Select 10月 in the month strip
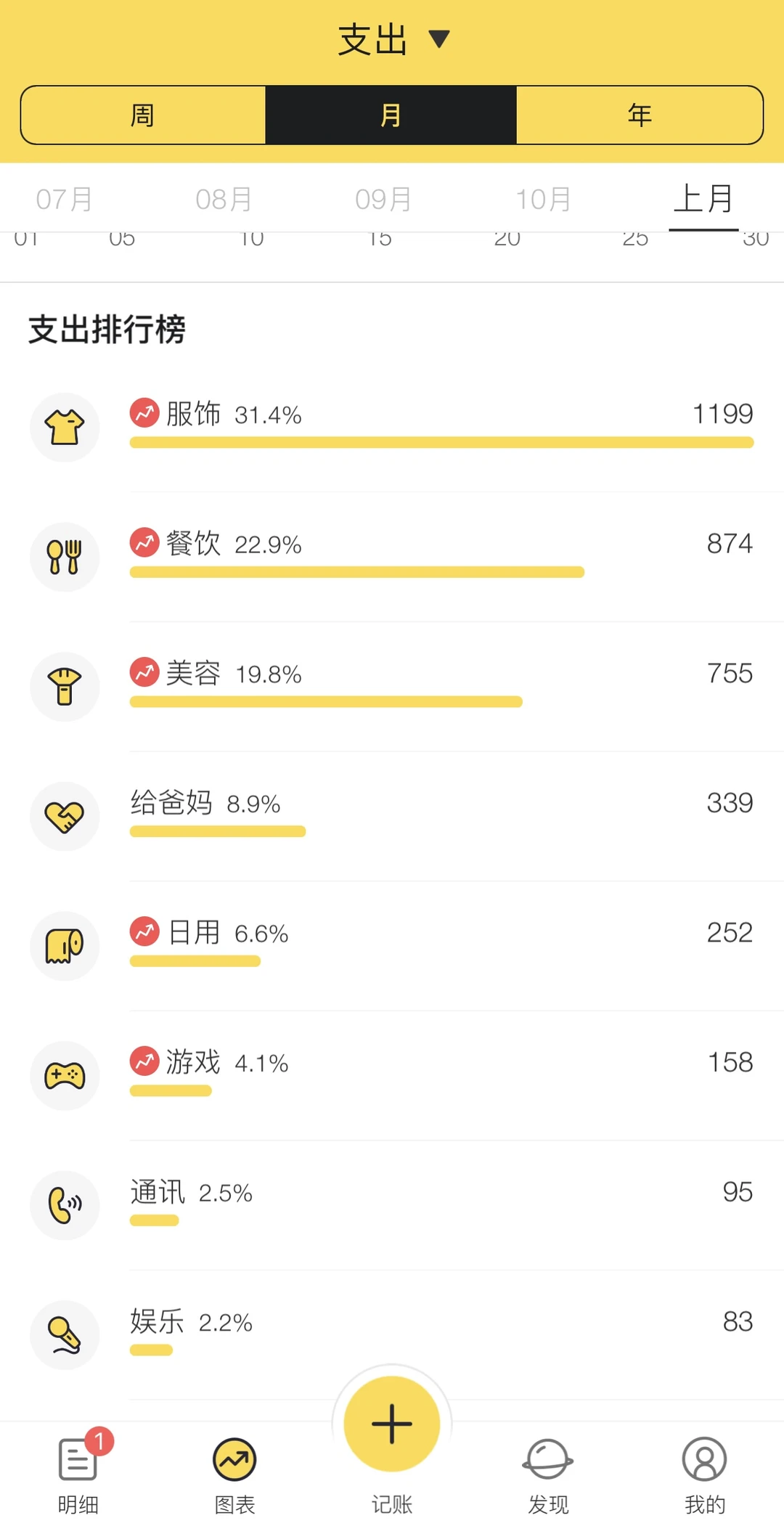 [x=543, y=199]
